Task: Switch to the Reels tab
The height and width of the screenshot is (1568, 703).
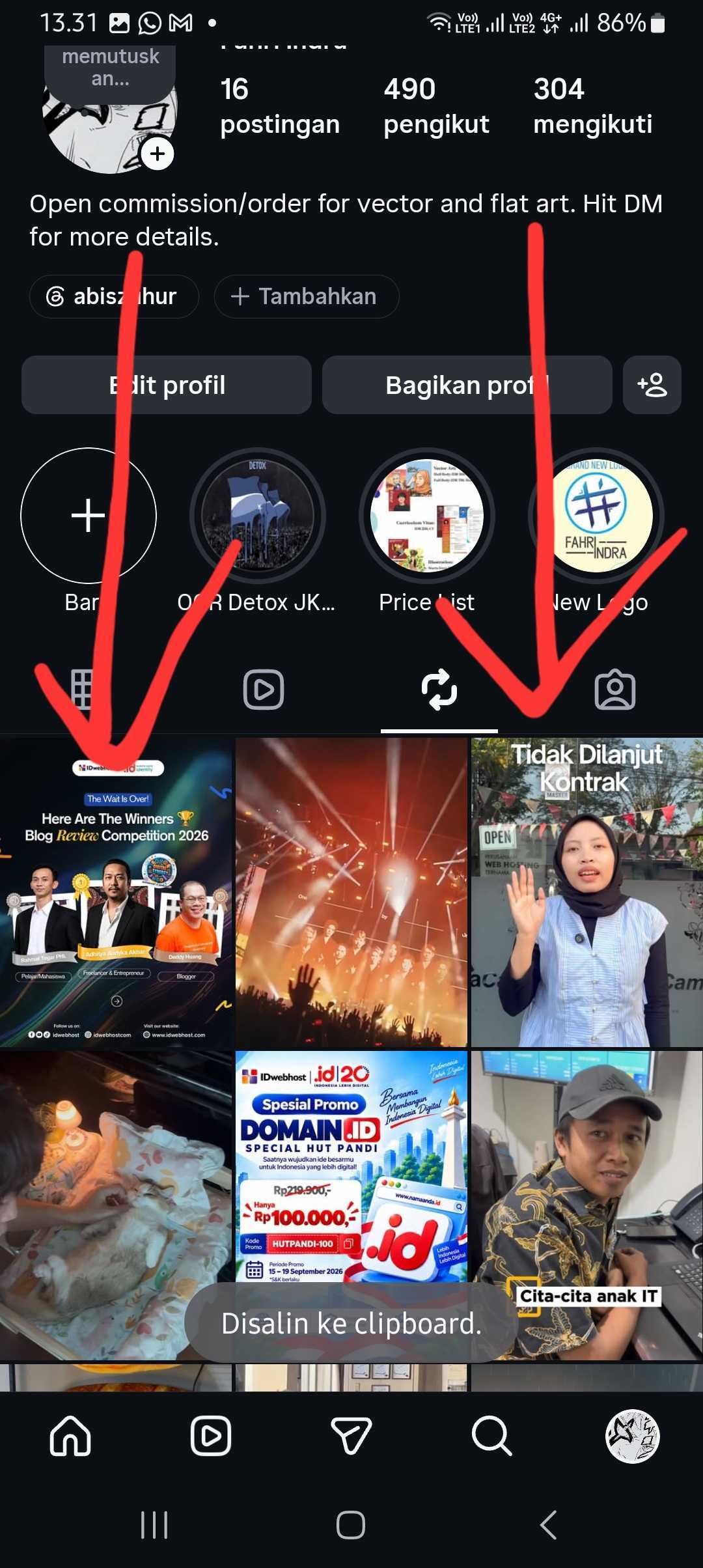Action: (x=264, y=690)
